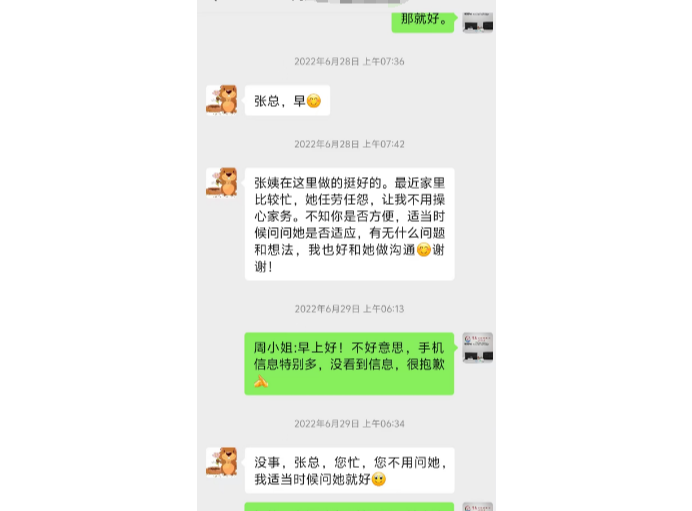Open beaver avatar beside message 张总，早
Viewport: 692px width, 511px height.
point(222,100)
